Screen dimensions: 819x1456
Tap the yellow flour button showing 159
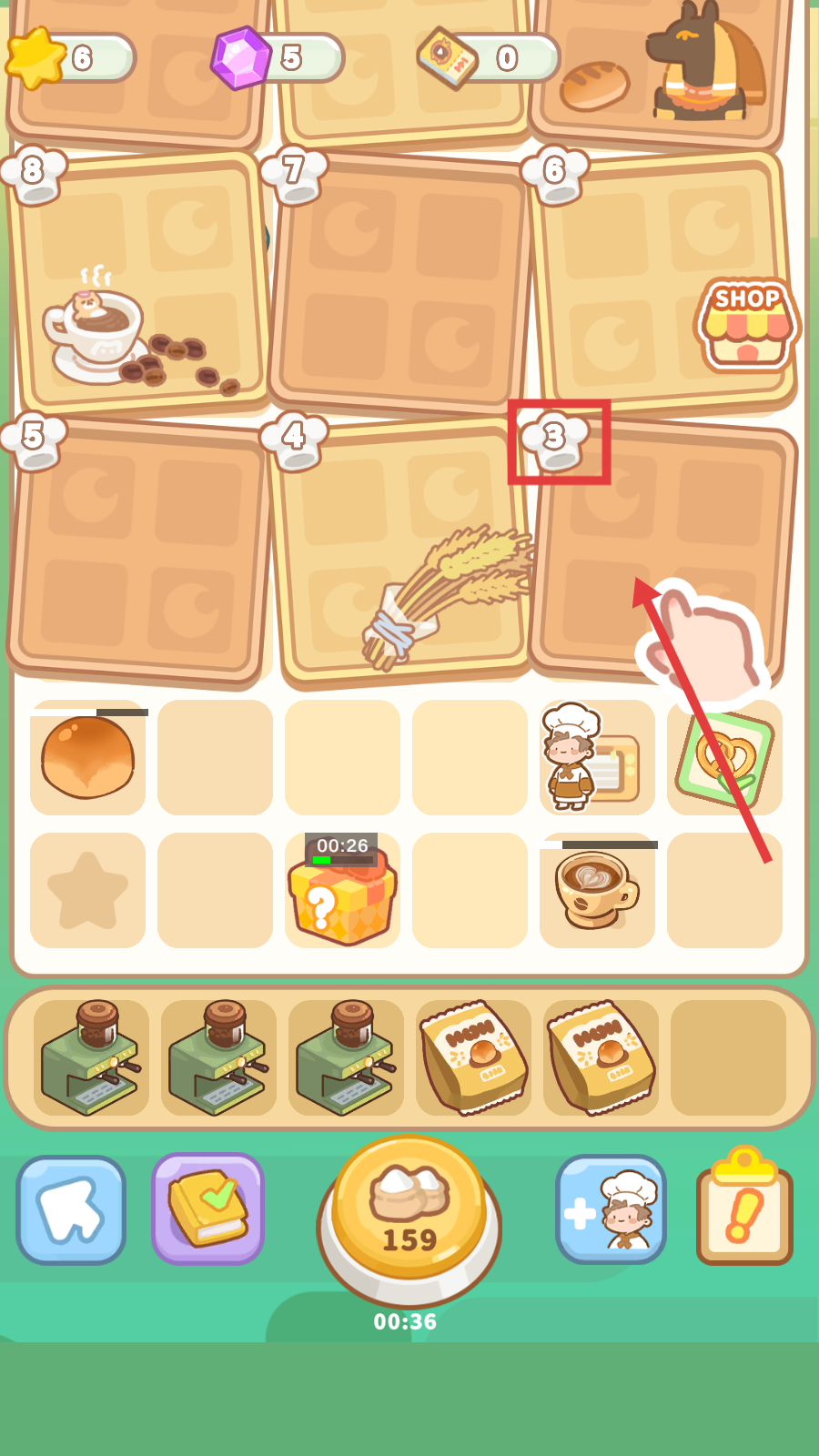click(x=409, y=1215)
